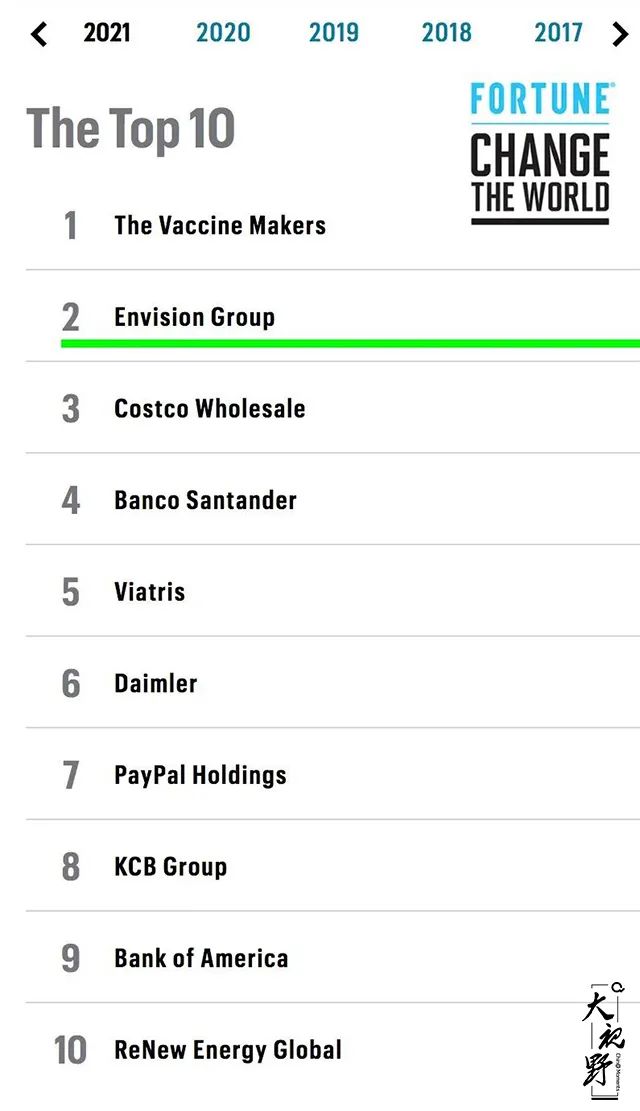Open Banco Santander entry
The height and width of the screenshot is (1111, 640).
tap(205, 500)
